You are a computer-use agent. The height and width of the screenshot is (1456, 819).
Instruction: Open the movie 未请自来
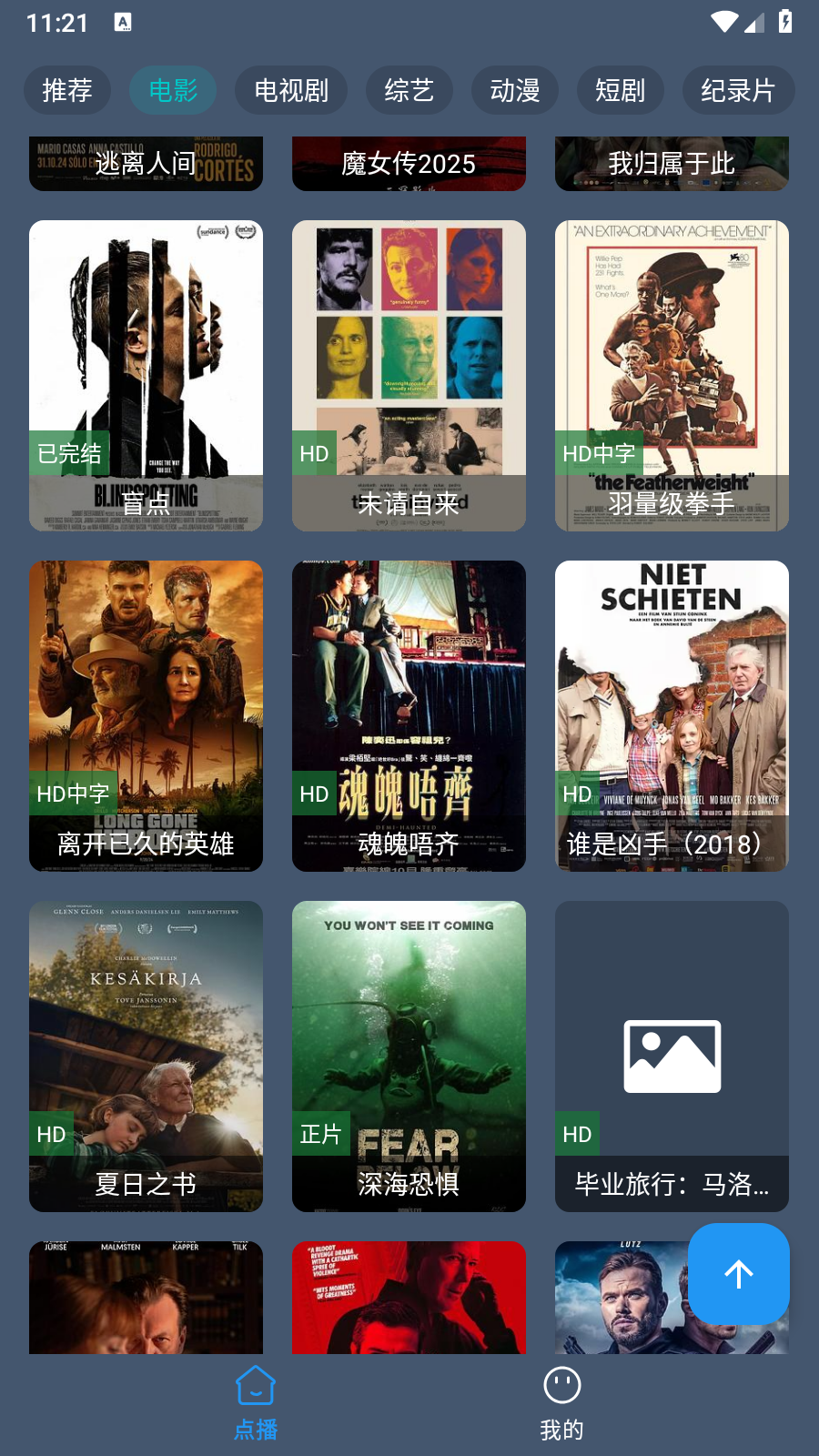(409, 376)
